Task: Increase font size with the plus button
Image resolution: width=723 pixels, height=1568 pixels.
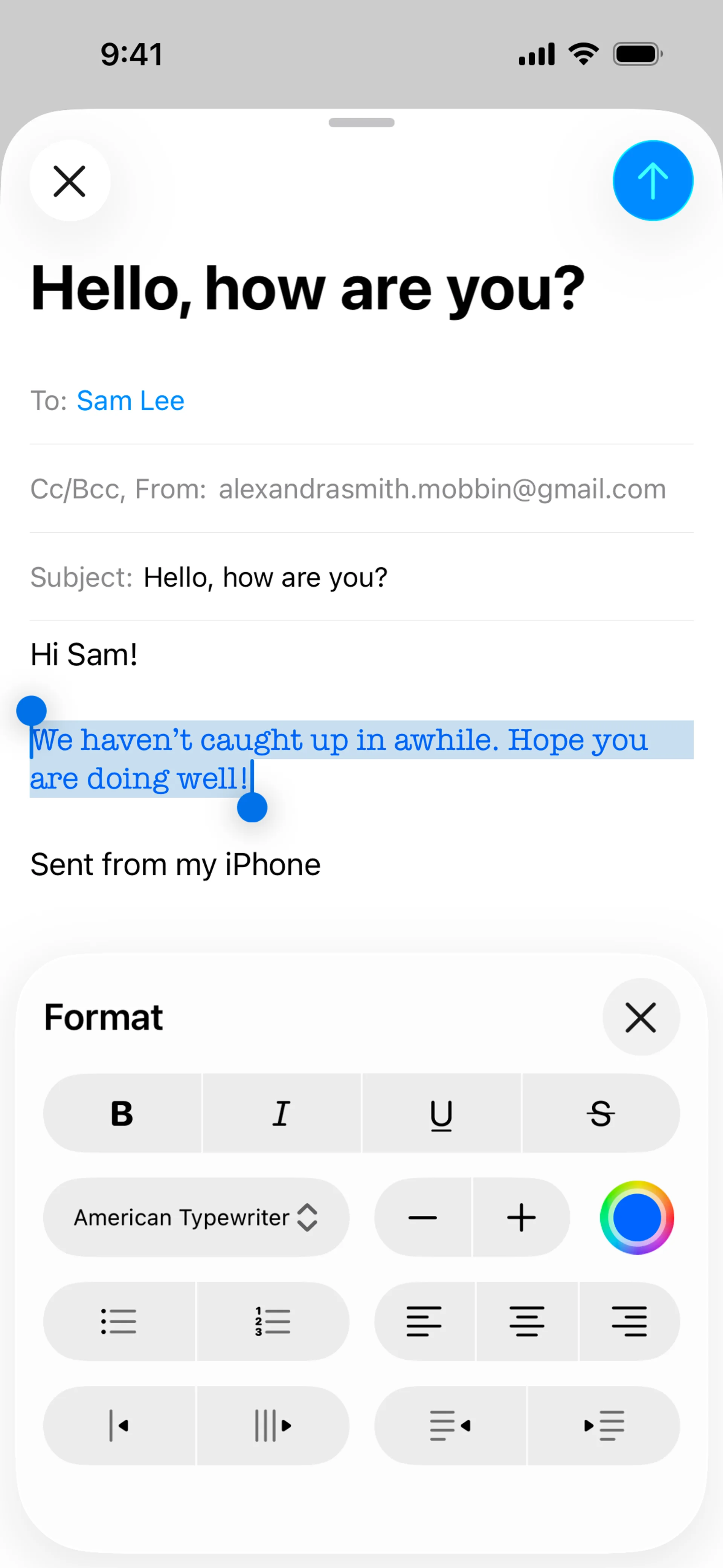Action: pyautogui.click(x=522, y=1217)
